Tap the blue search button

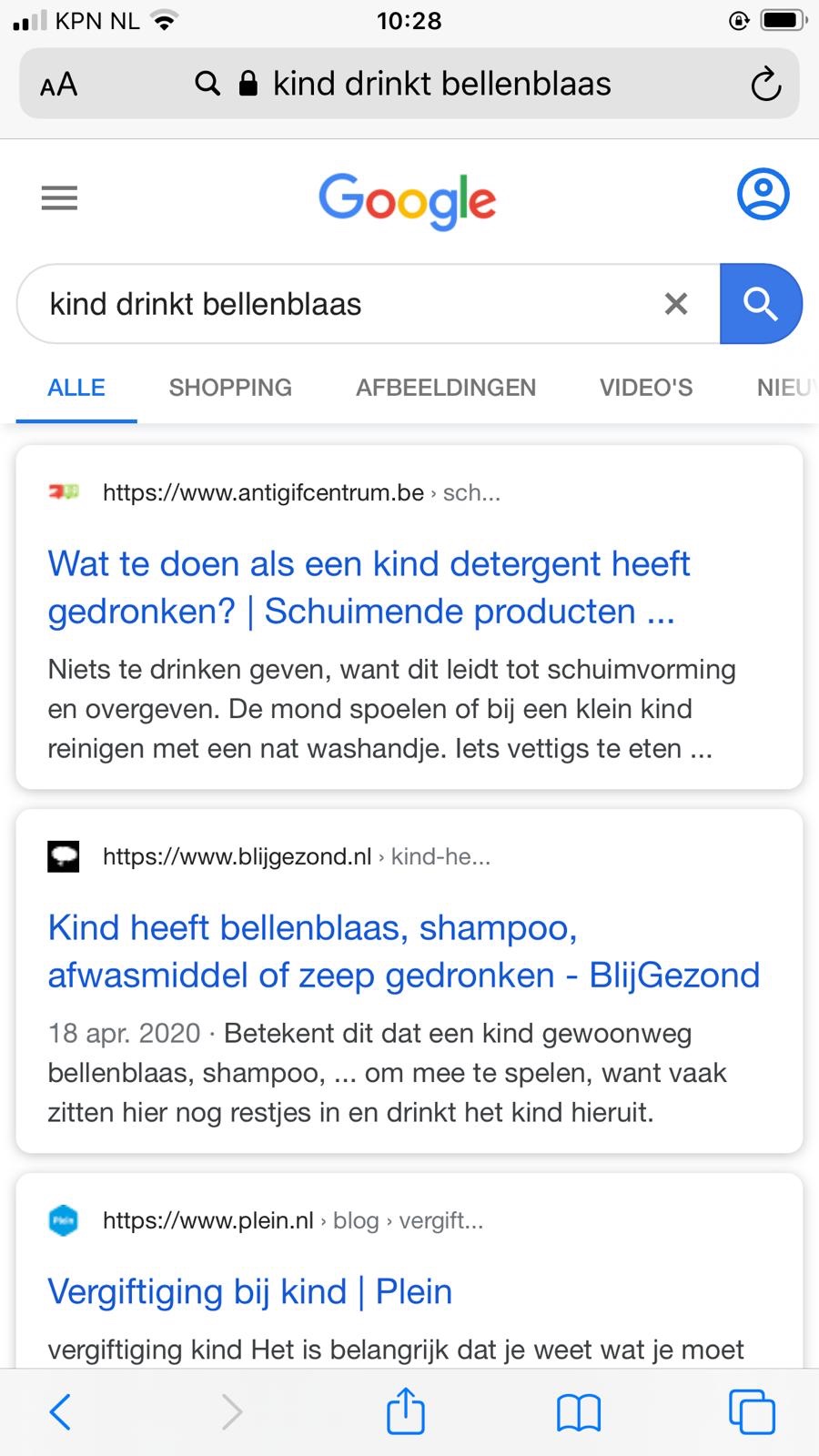(761, 304)
